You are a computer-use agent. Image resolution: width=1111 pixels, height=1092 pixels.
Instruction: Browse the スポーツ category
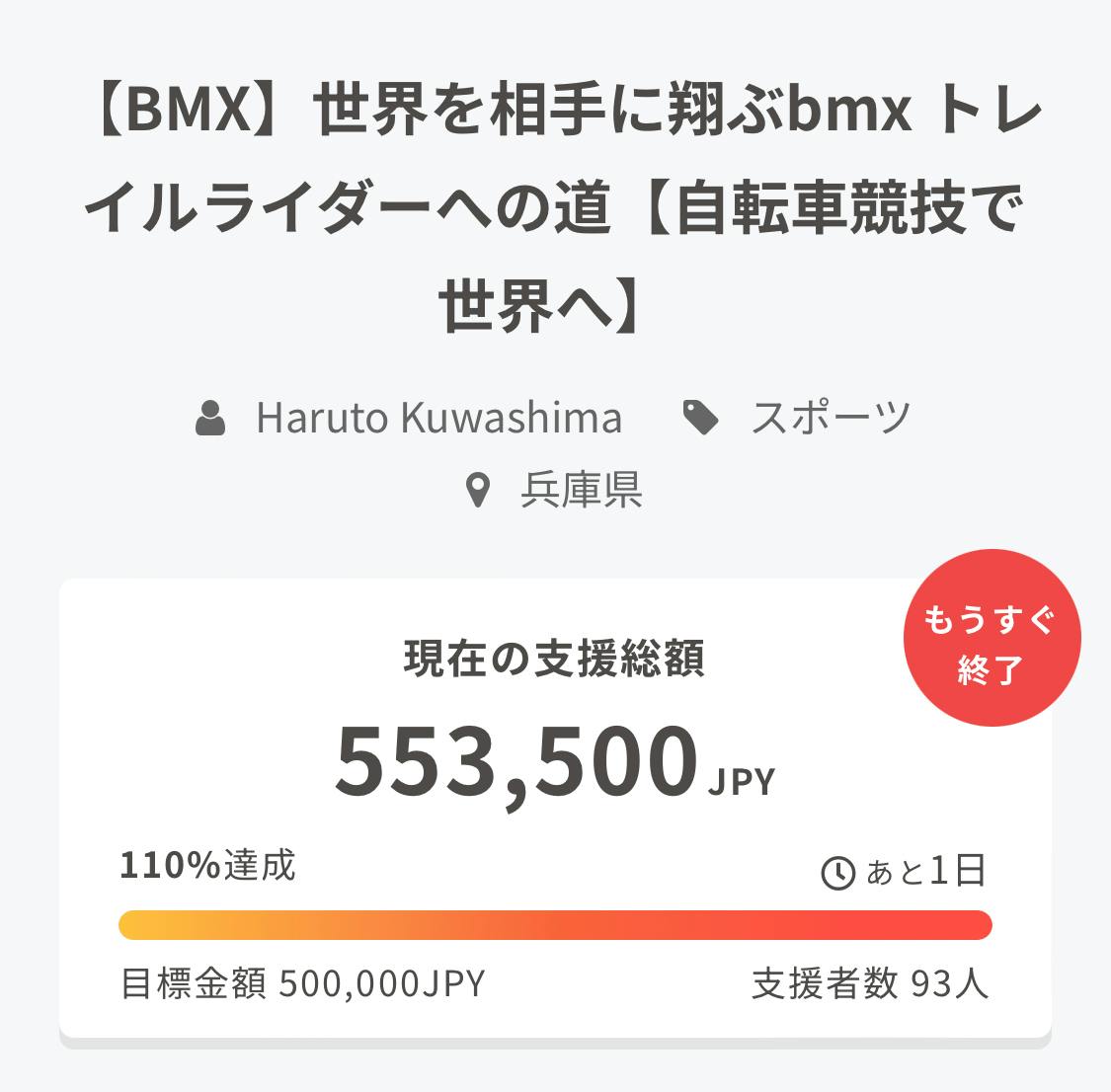(830, 418)
